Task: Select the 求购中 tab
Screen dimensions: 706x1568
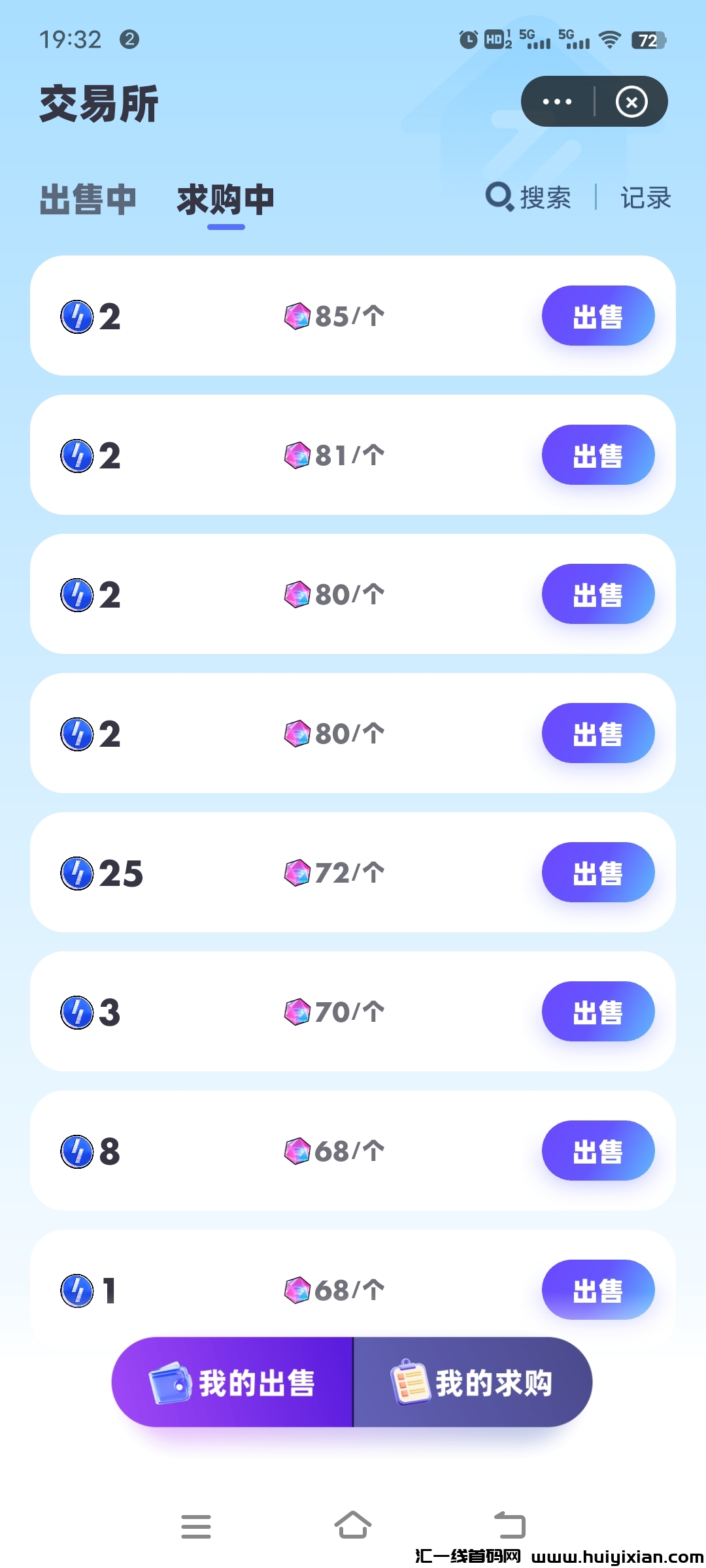Action: coord(226,199)
